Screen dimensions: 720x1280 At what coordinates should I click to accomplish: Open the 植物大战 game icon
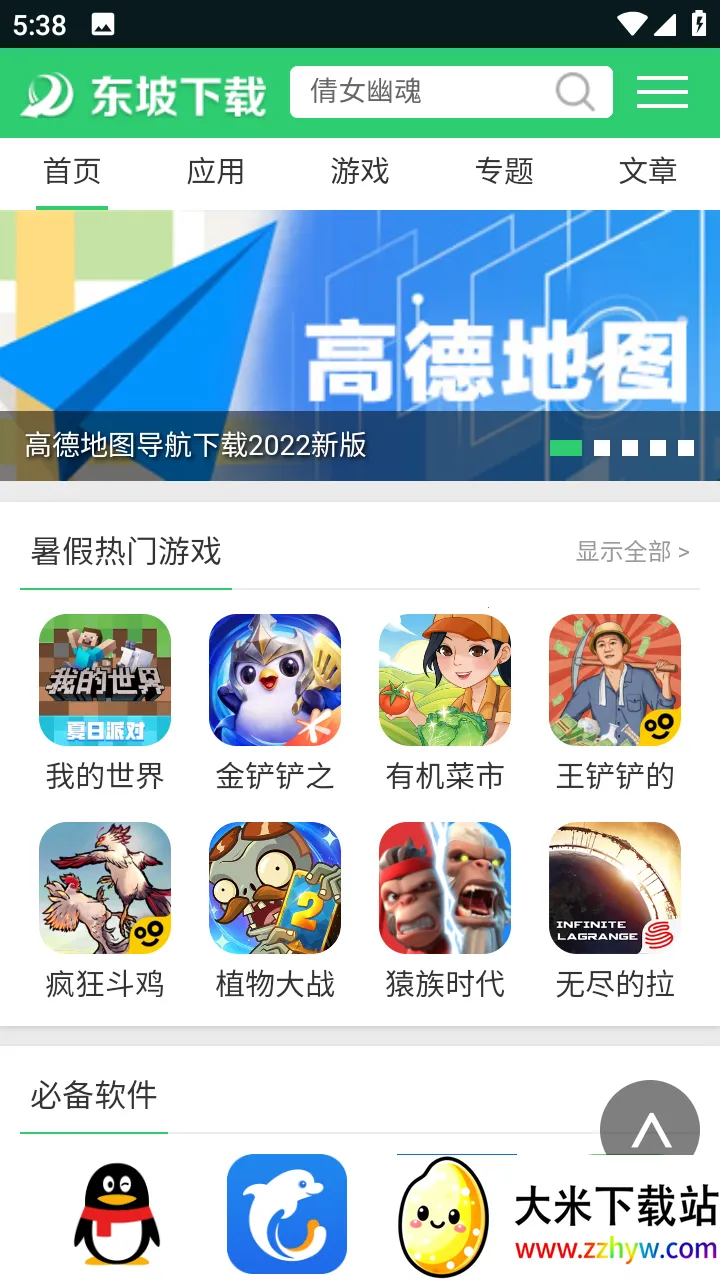pyautogui.click(x=274, y=888)
